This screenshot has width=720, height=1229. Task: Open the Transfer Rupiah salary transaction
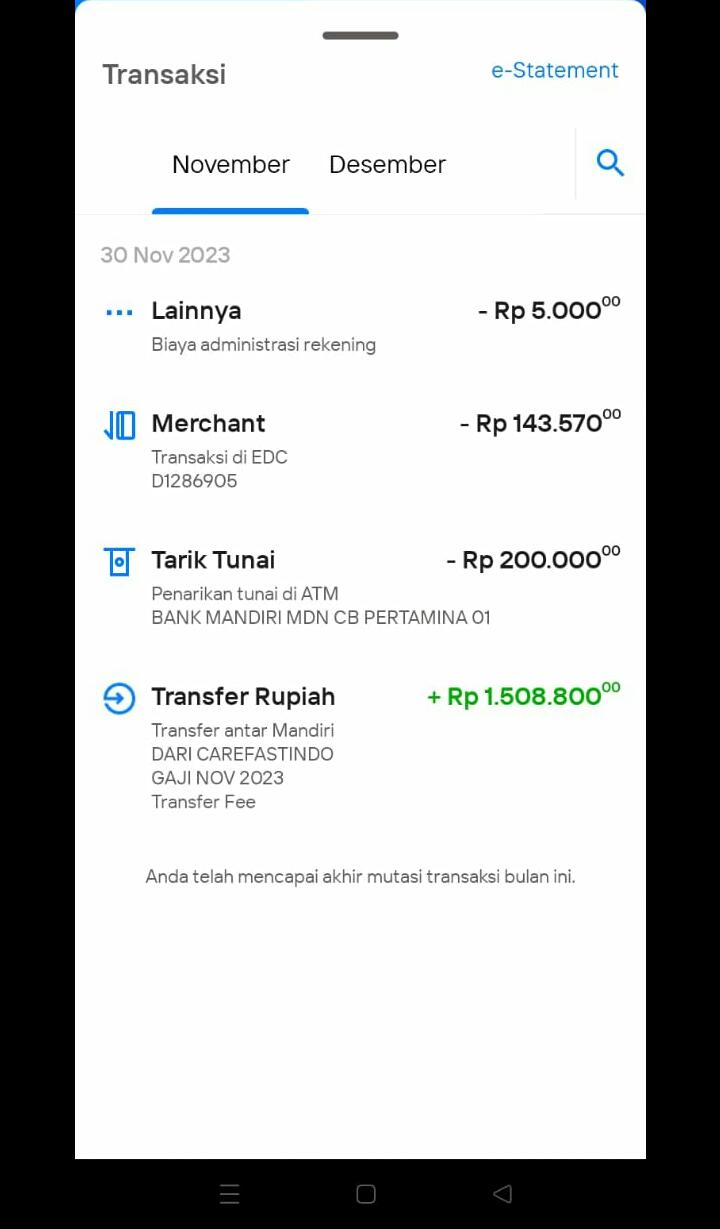(x=360, y=748)
